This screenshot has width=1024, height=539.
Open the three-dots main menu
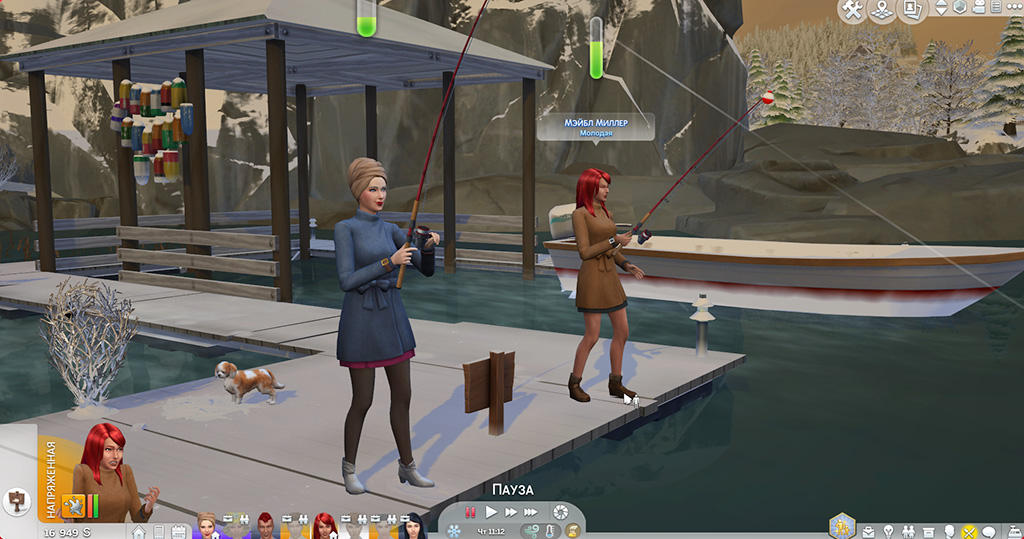click(1014, 7)
